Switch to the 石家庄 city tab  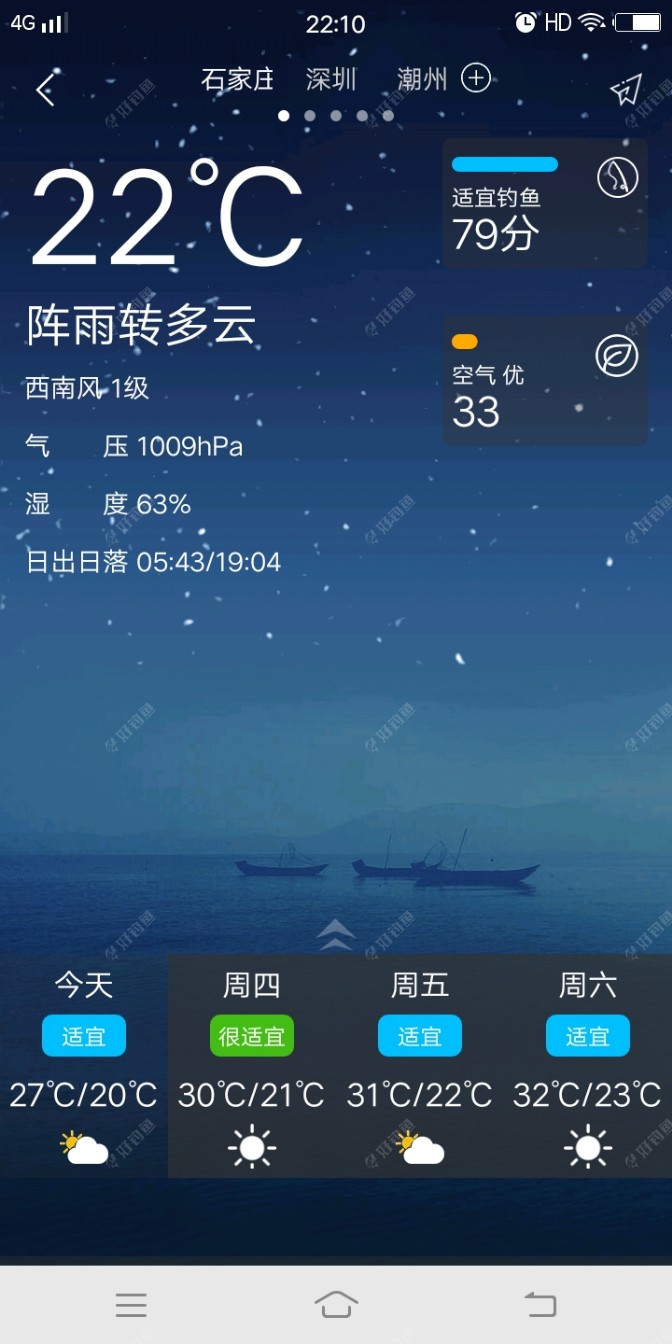pyautogui.click(x=238, y=80)
